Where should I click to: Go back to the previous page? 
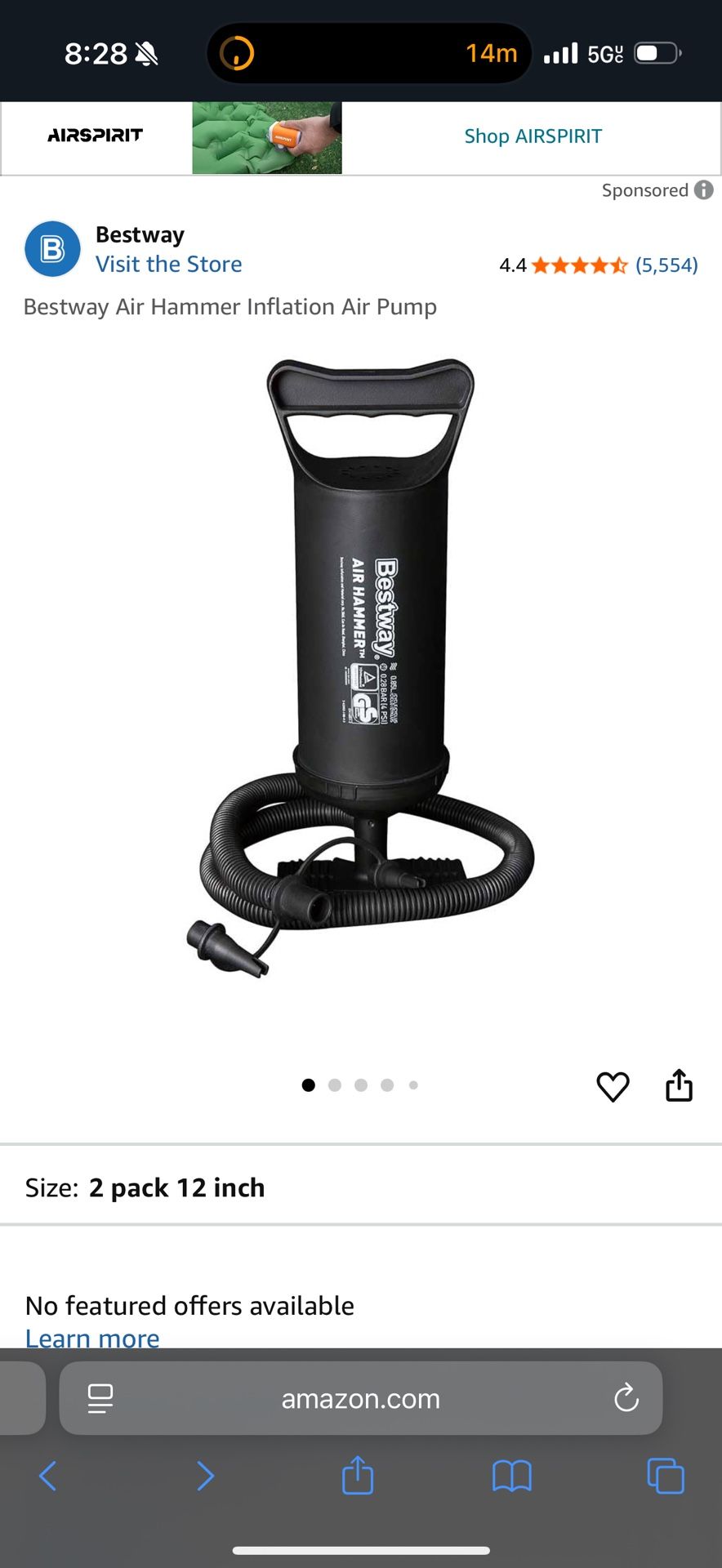click(48, 1476)
